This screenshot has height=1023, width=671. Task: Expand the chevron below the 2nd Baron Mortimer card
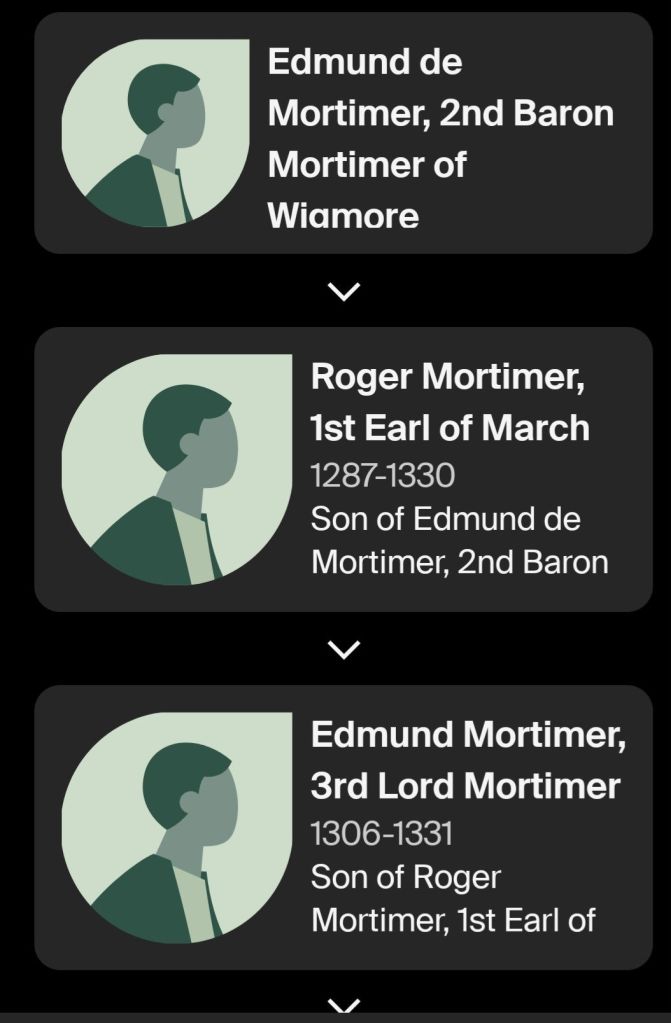[343, 291]
